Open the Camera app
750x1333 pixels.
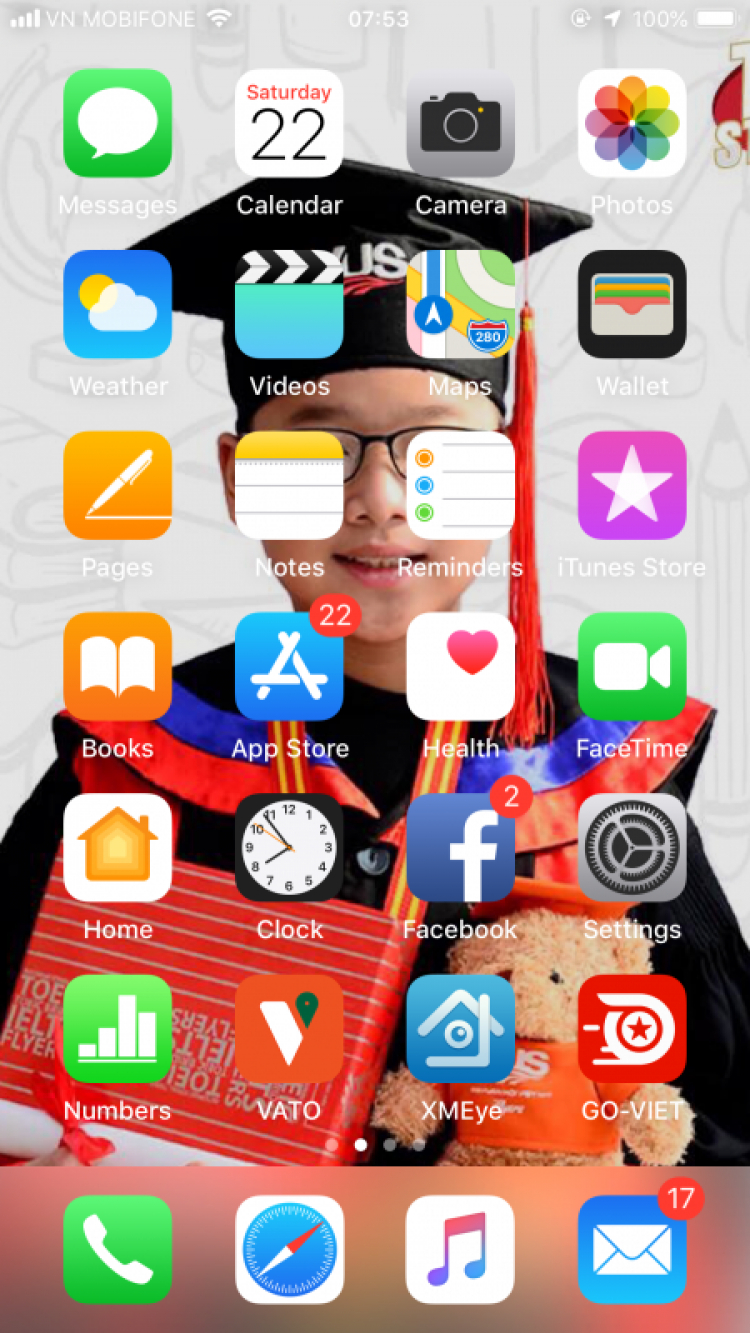click(461, 124)
